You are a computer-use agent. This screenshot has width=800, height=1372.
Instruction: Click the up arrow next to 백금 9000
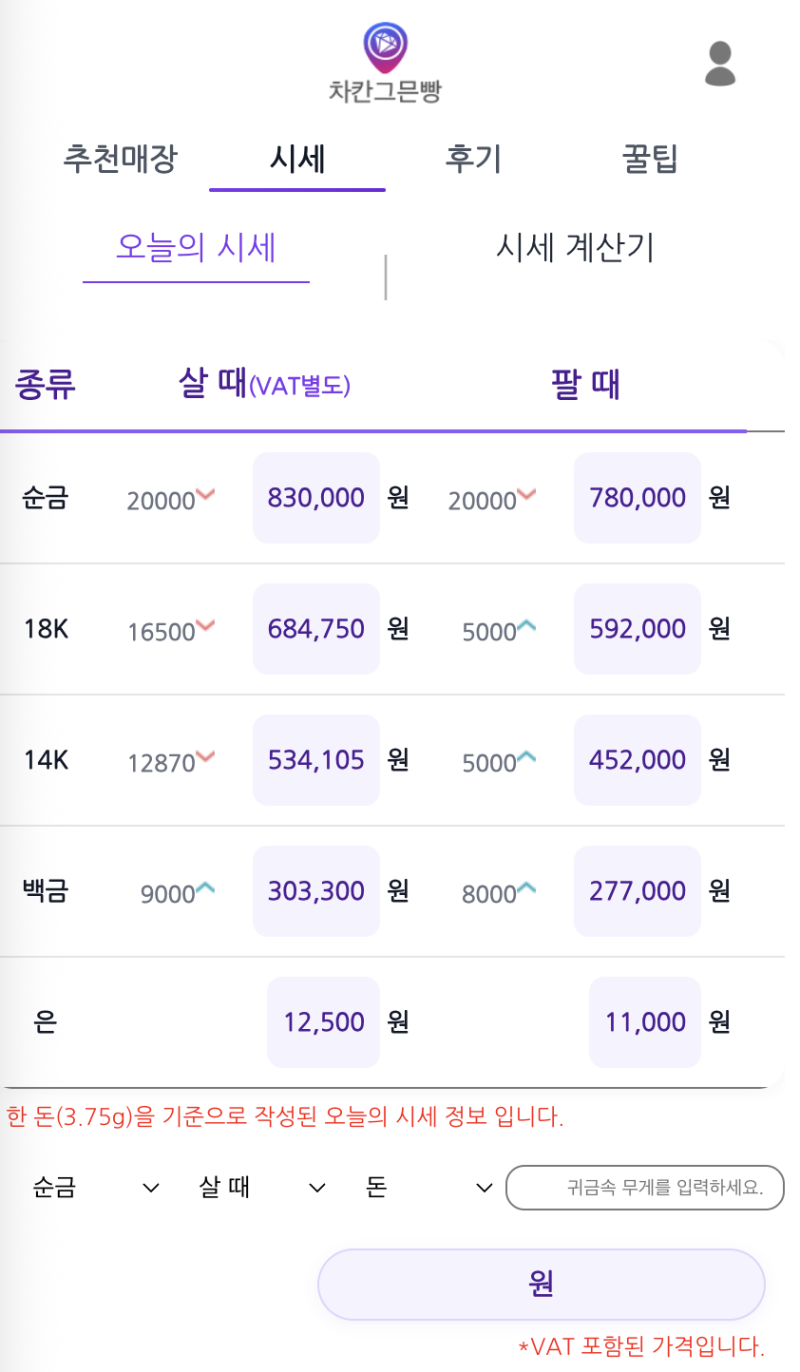click(x=204, y=886)
